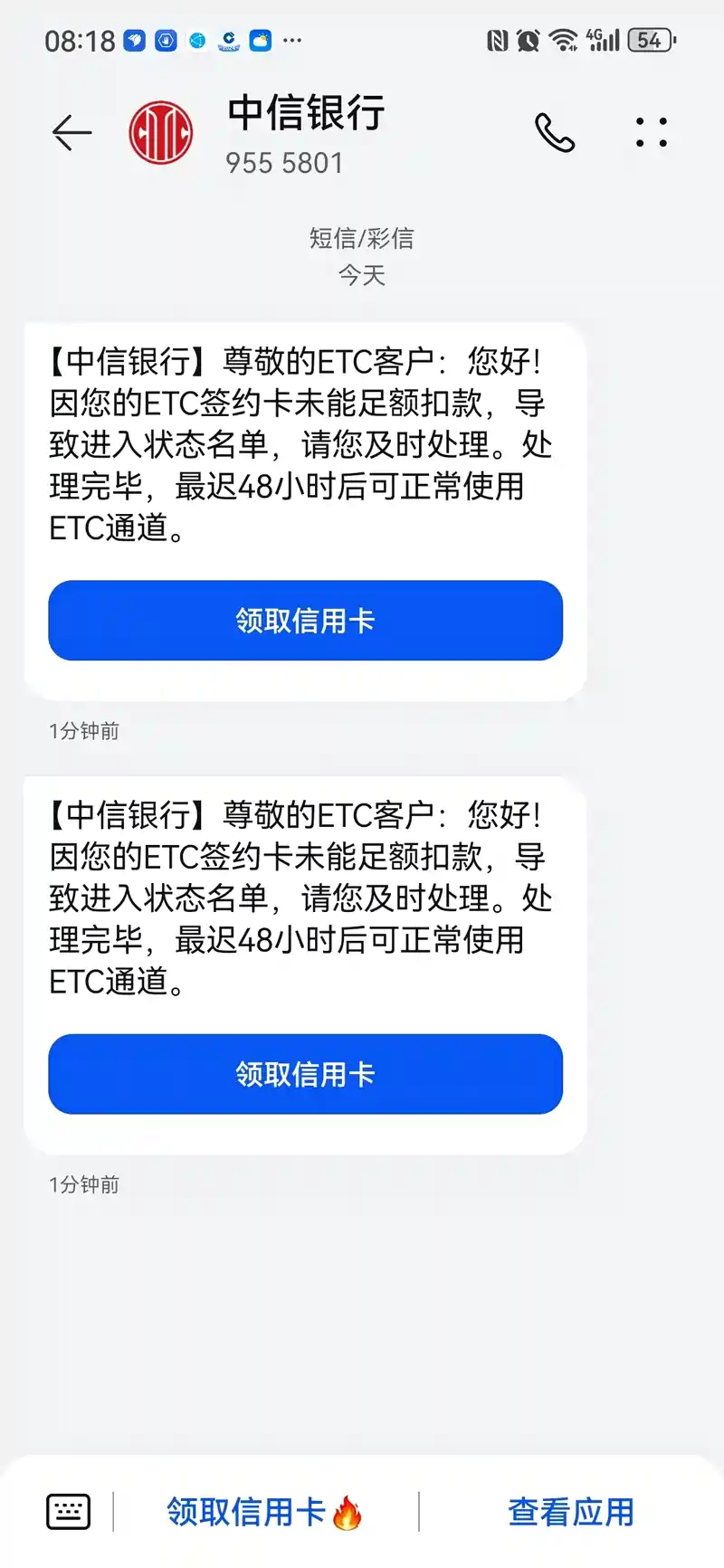Tap 领取信用卡 button in the second message
The height and width of the screenshot is (1568, 724).
pyautogui.click(x=305, y=1074)
